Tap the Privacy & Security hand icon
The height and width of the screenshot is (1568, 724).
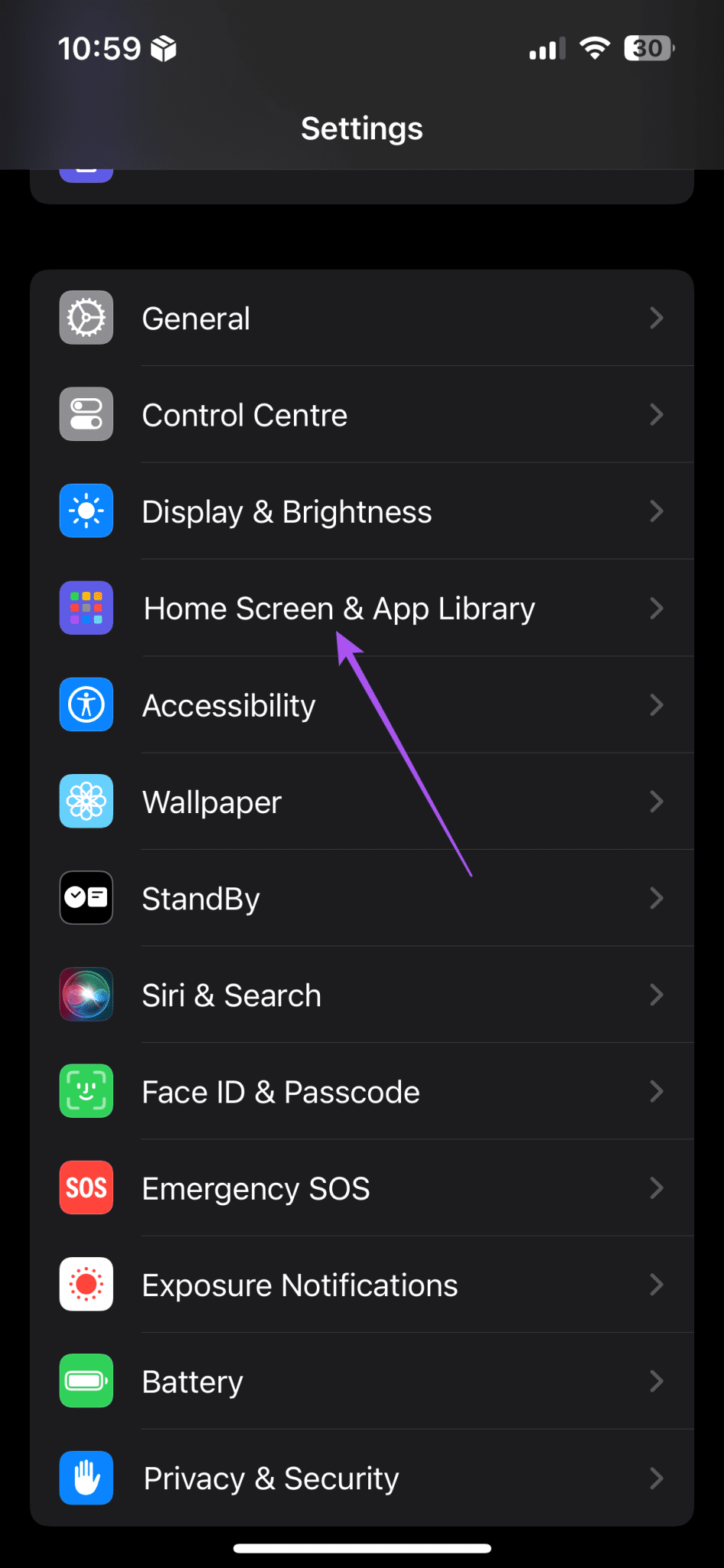[86, 1478]
